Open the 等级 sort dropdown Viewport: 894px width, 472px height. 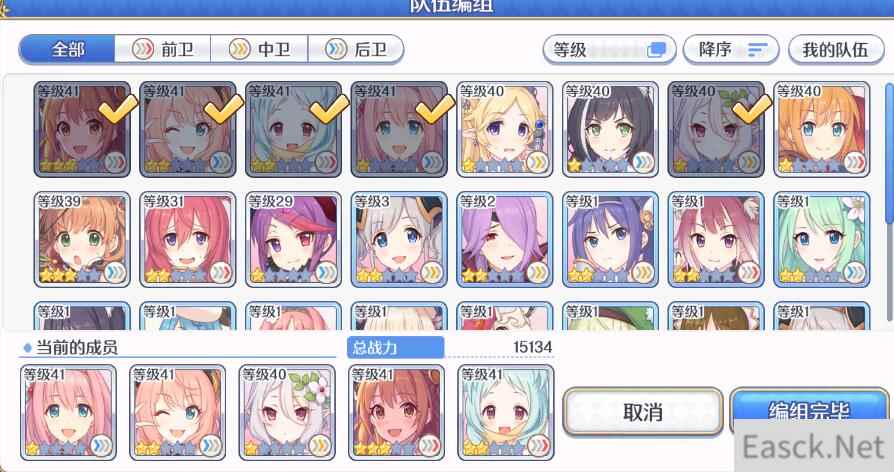609,49
